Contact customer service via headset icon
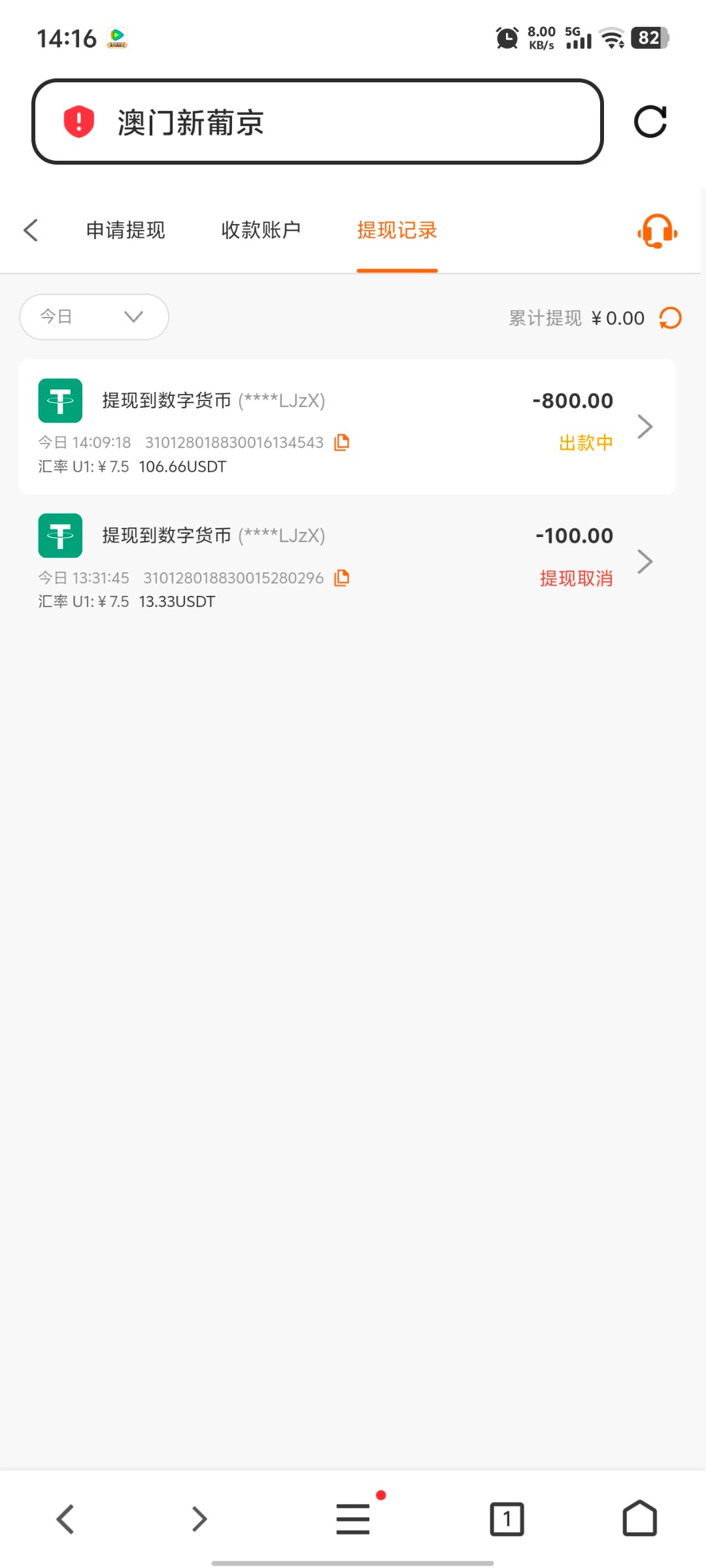The image size is (706, 1568). pyautogui.click(x=657, y=231)
